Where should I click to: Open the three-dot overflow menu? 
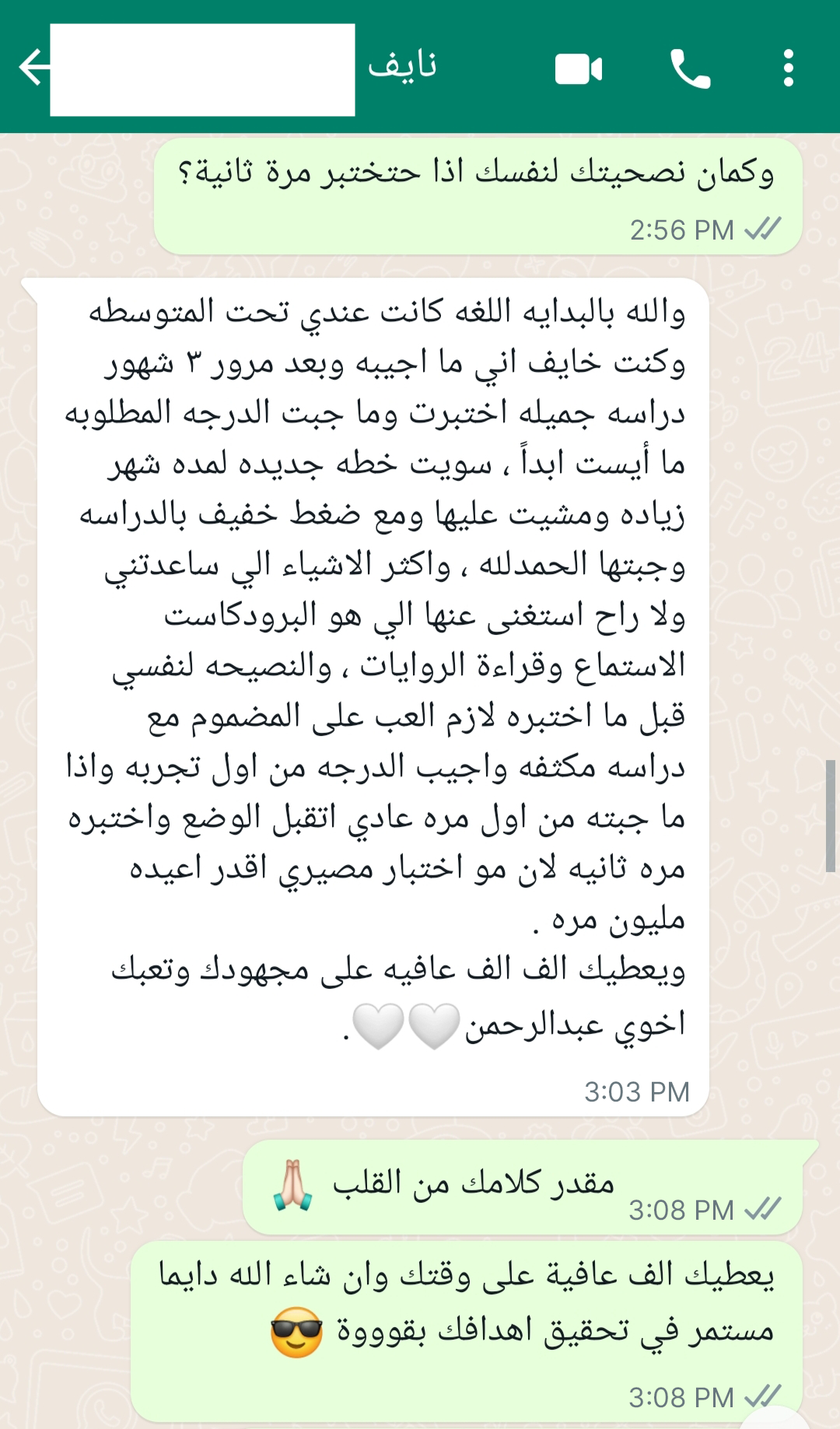788,68
